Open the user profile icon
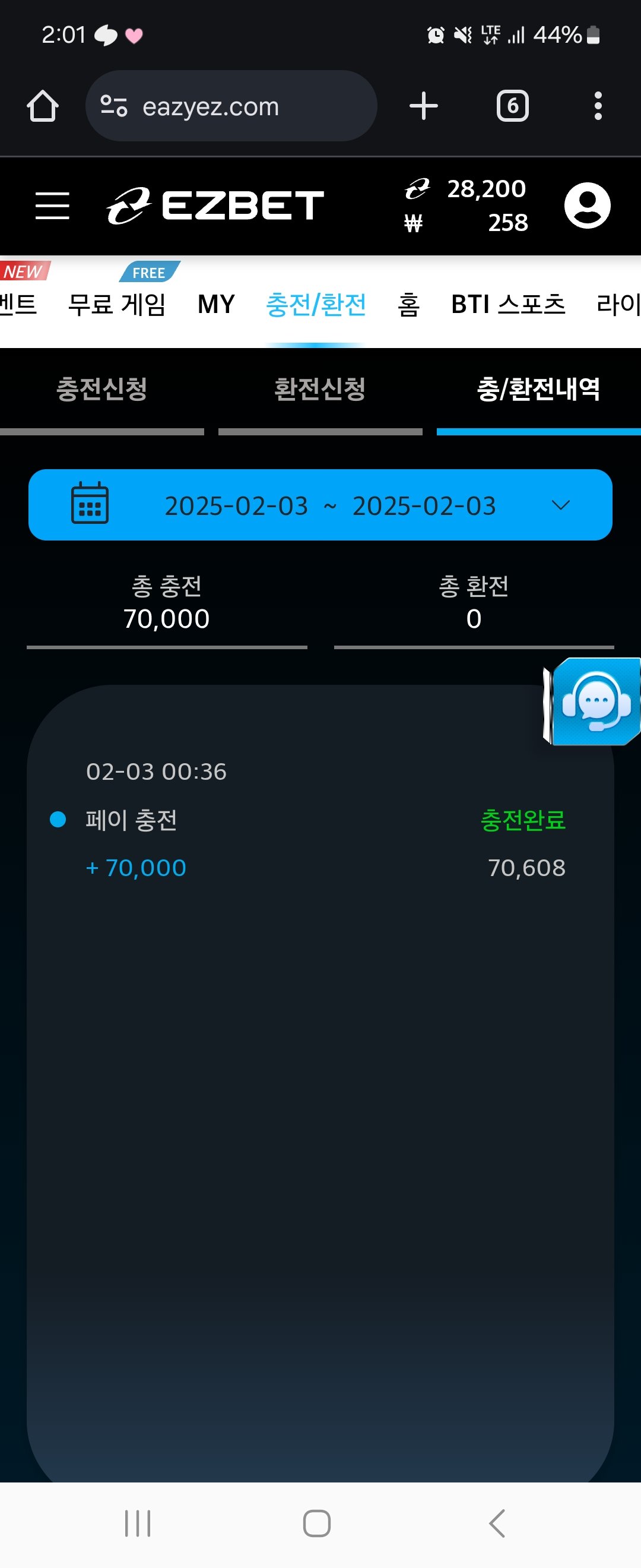This screenshot has width=641, height=1568. (587, 205)
